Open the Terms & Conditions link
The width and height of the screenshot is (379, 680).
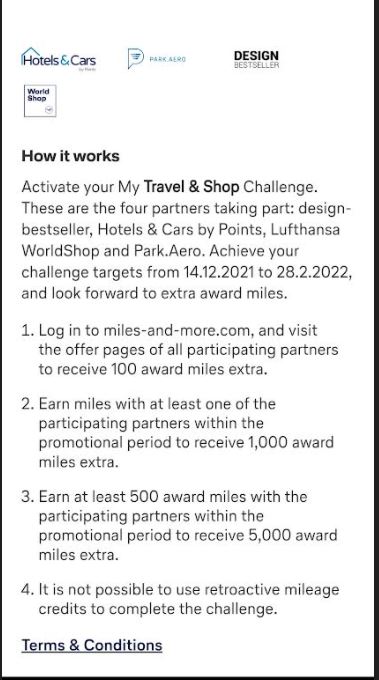pyautogui.click(x=92, y=645)
